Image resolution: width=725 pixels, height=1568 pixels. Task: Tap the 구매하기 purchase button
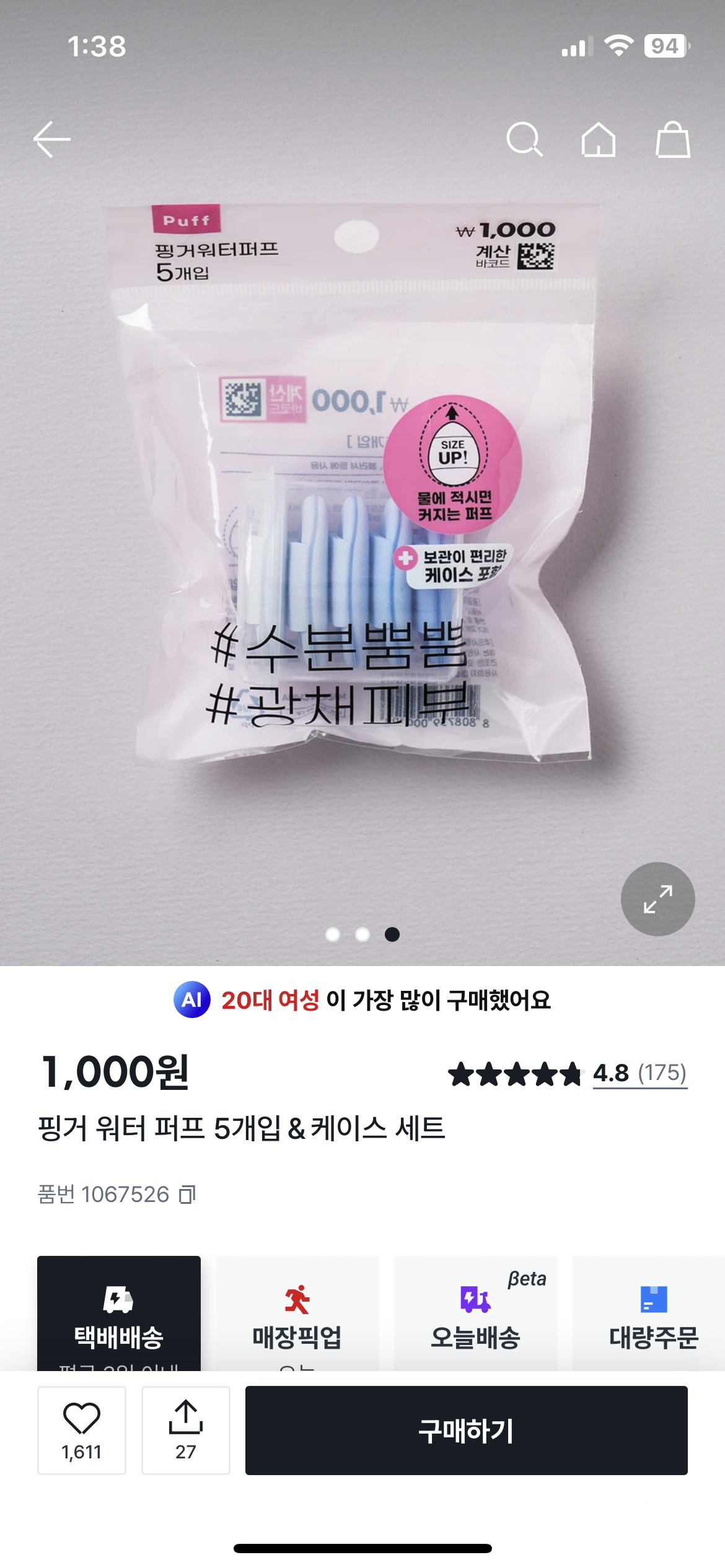467,1431
